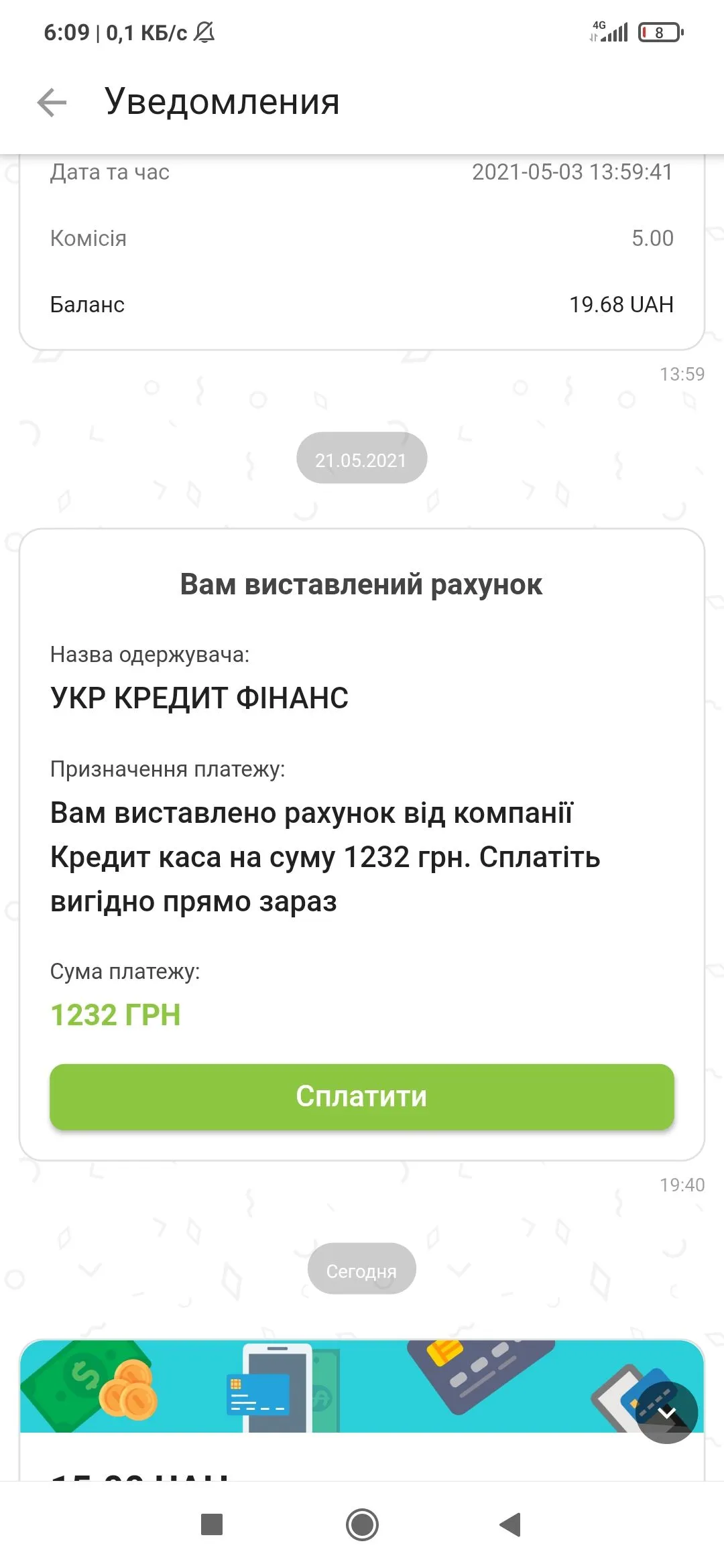
Task: Tap the back arrow to exit Уведомления
Action: coord(50,103)
